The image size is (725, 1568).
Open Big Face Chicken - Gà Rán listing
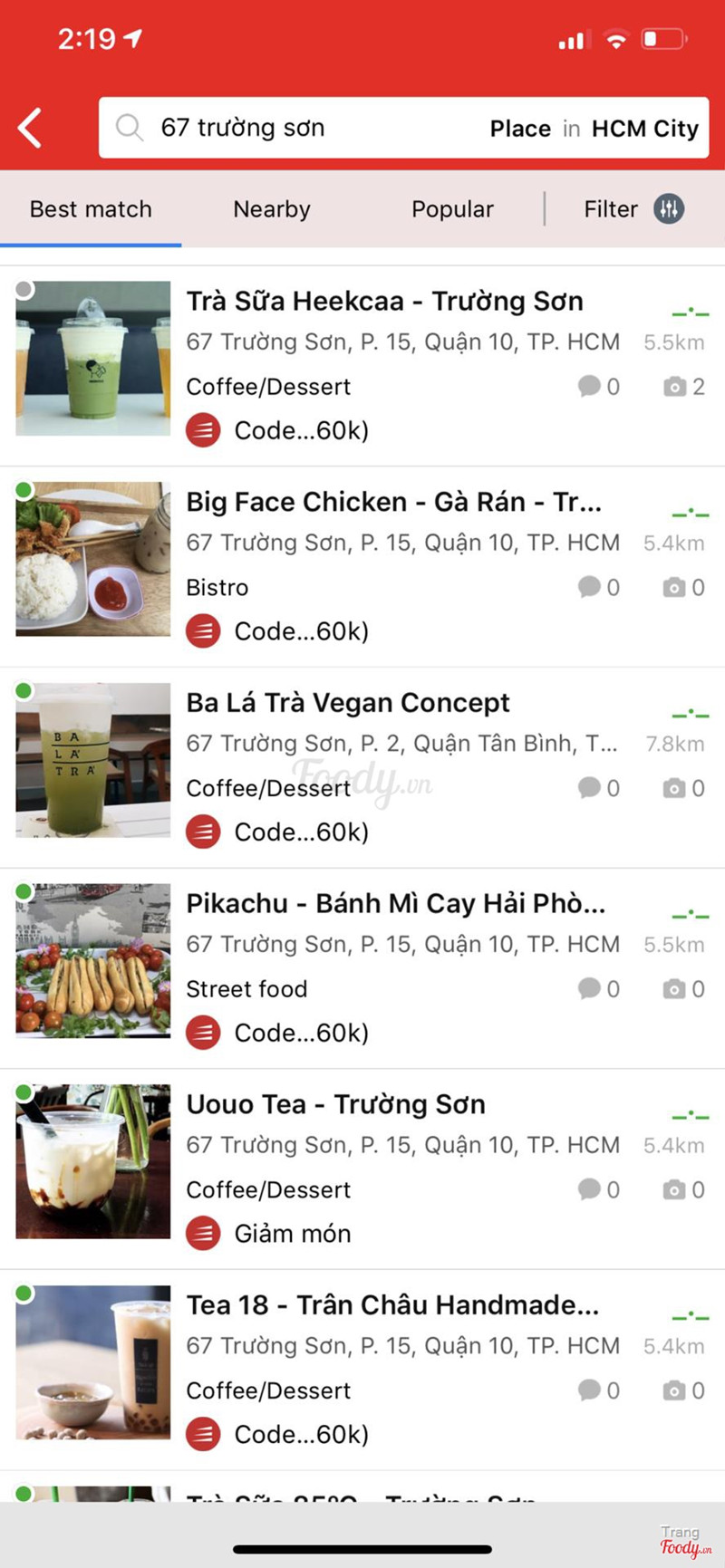pyautogui.click(x=393, y=502)
